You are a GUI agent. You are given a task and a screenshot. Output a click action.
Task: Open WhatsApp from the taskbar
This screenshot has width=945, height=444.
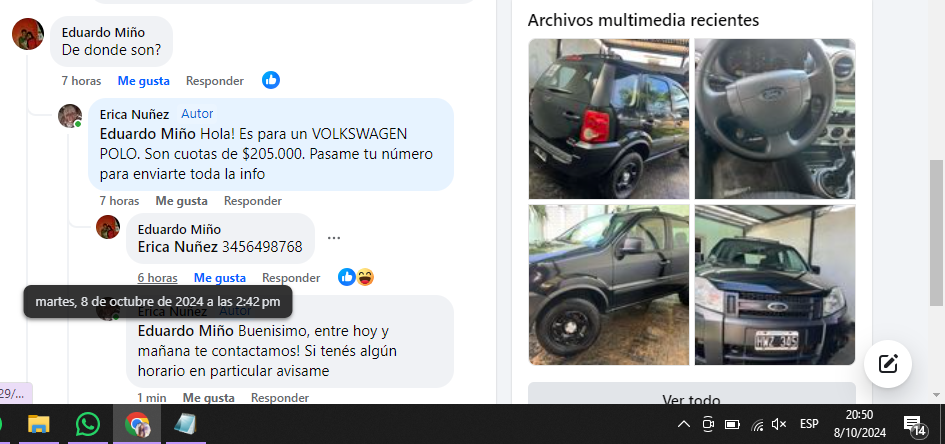(x=88, y=424)
